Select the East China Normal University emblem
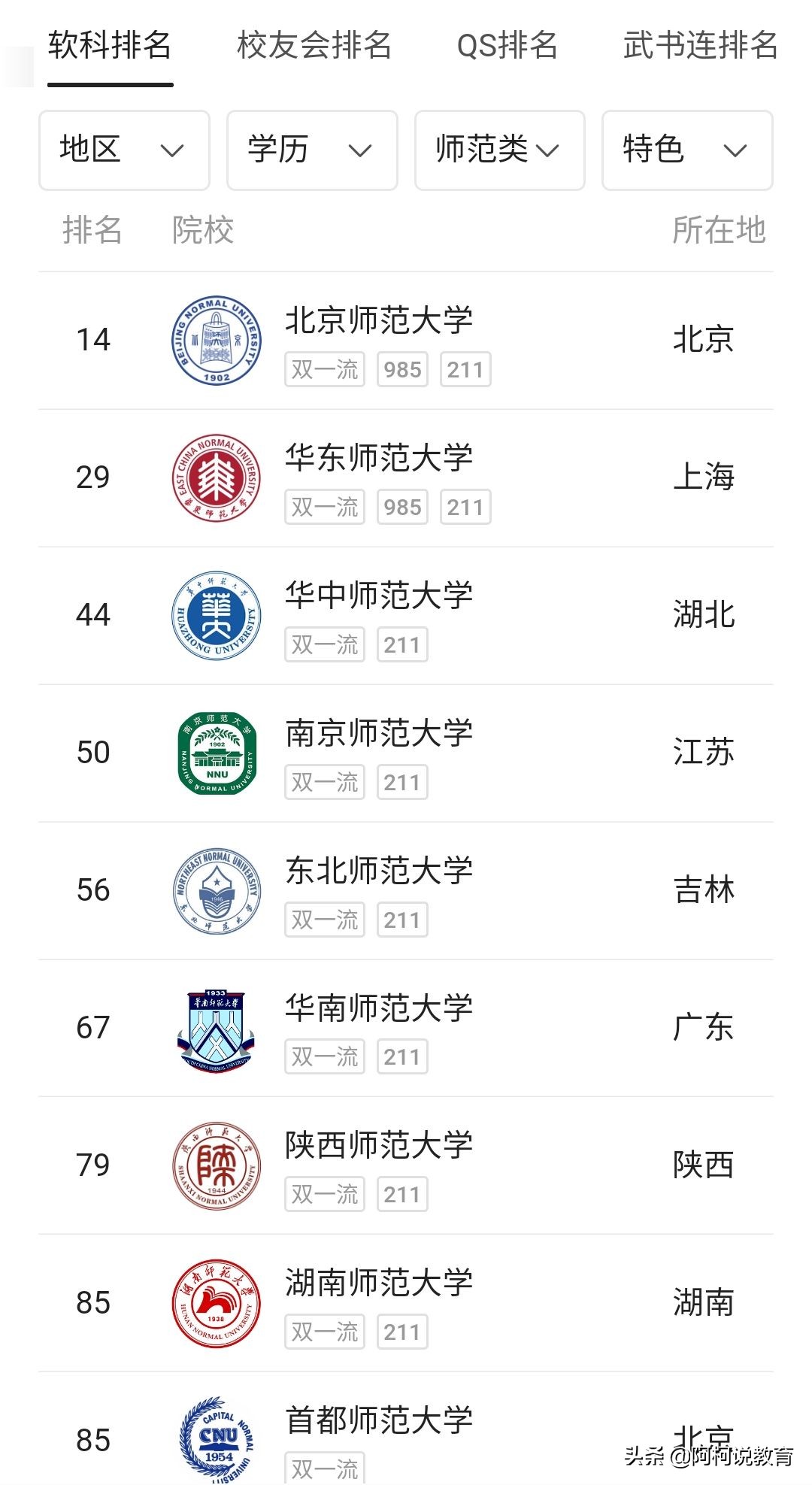Screen dimensions: 812x1485 coord(216,476)
